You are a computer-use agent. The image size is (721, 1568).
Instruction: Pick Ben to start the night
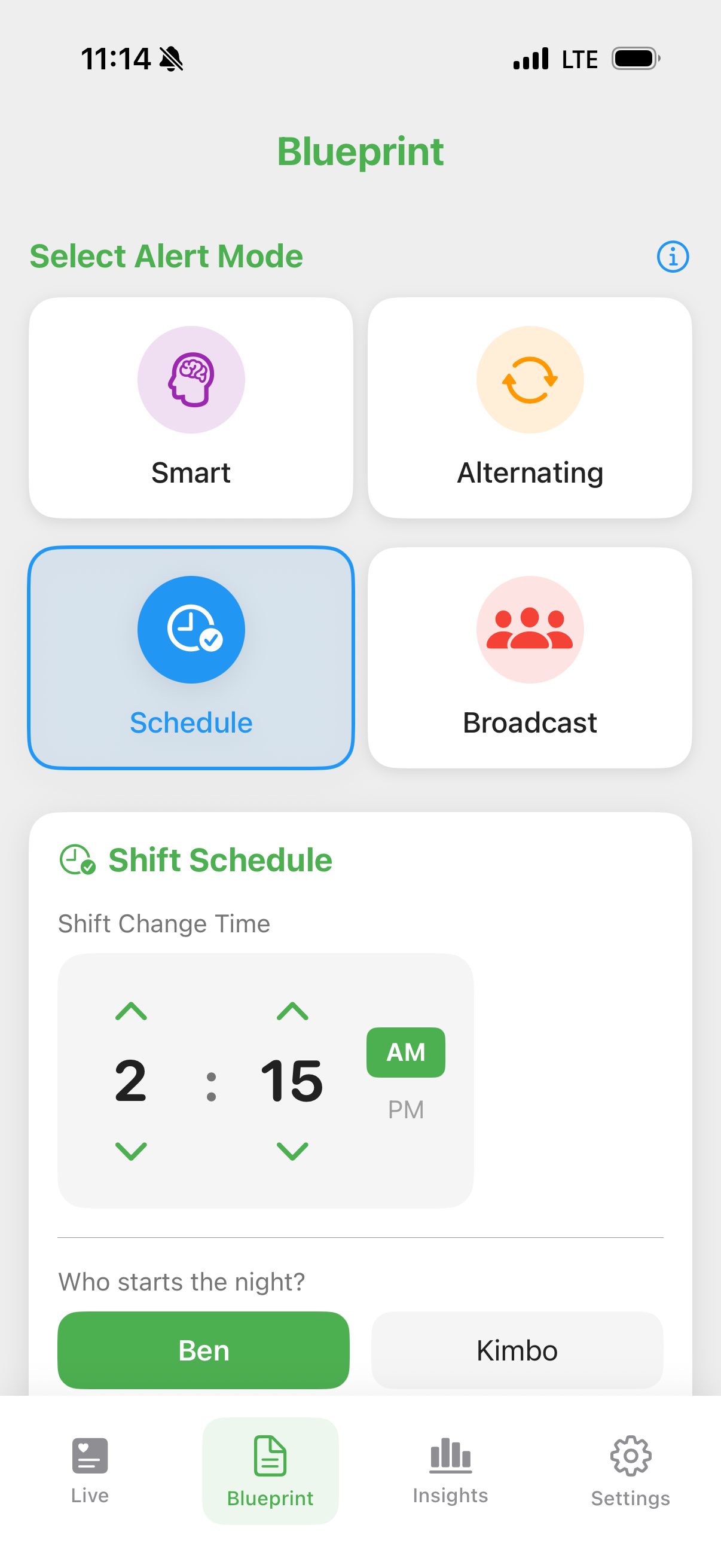[203, 1350]
